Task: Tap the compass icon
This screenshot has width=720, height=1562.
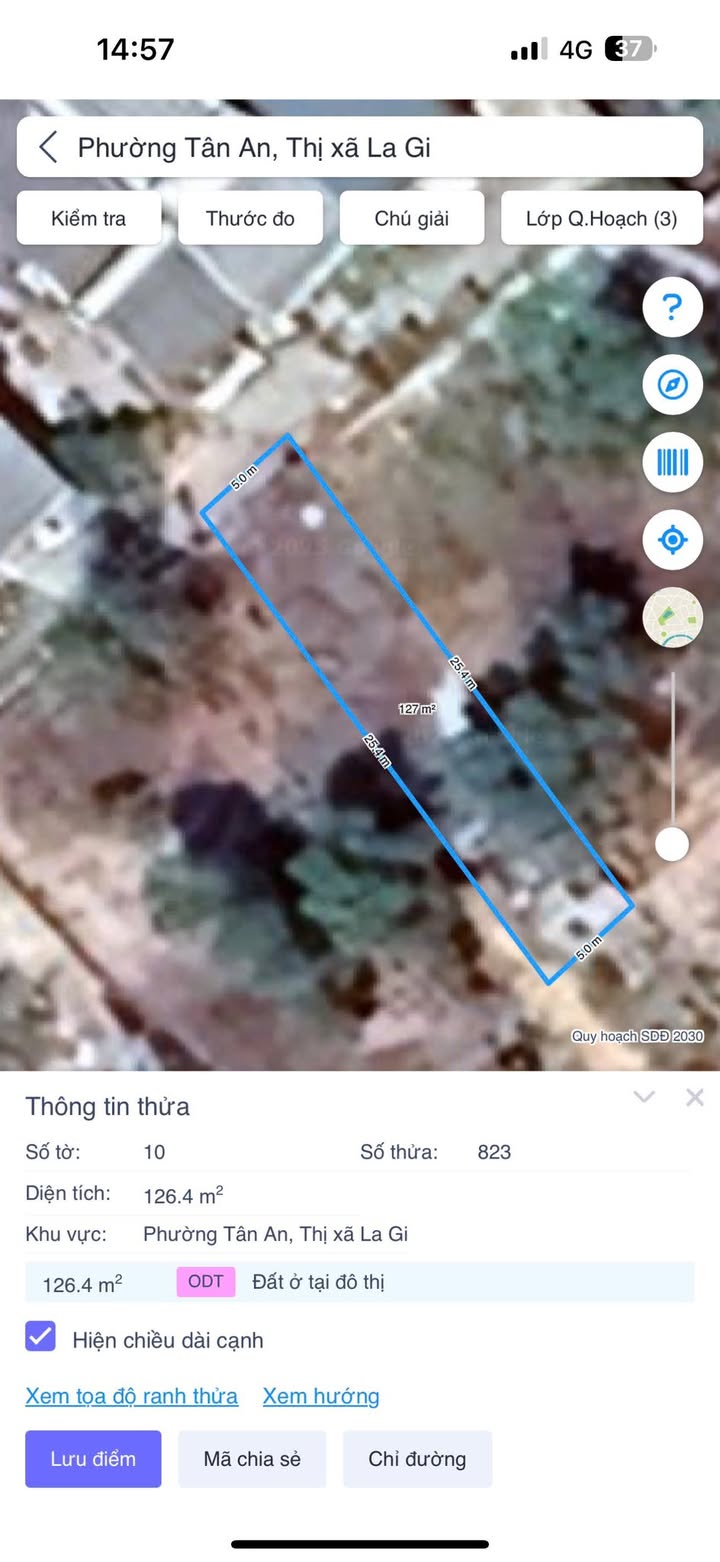Action: click(x=672, y=384)
